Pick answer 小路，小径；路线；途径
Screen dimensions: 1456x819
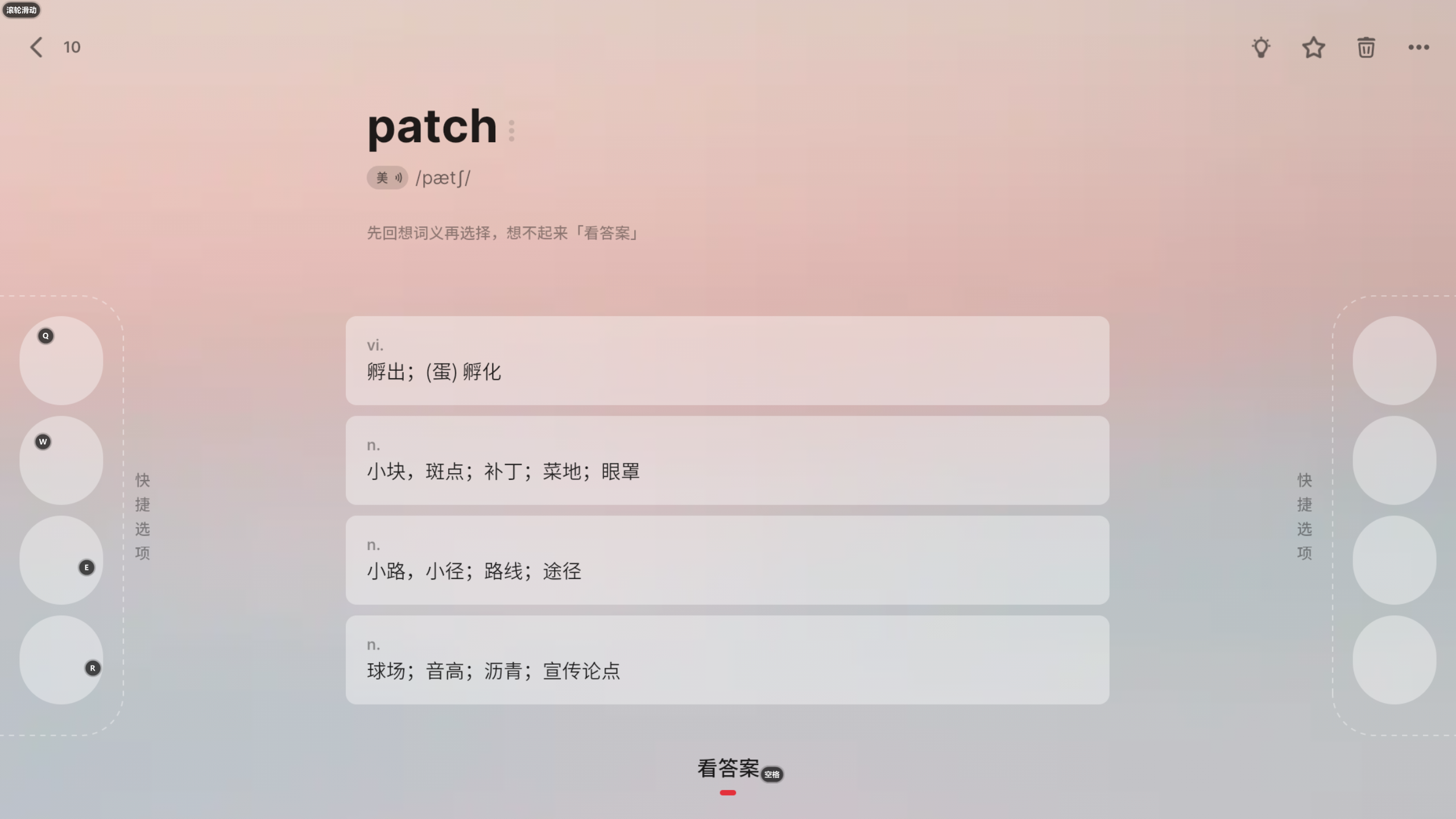tap(727, 560)
